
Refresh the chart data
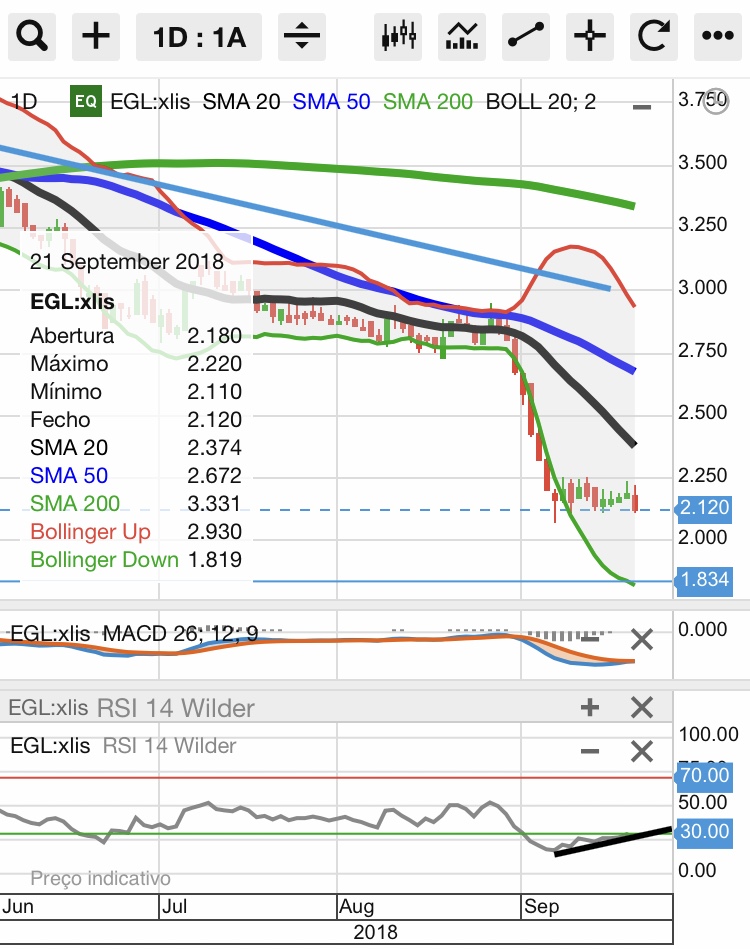point(653,38)
